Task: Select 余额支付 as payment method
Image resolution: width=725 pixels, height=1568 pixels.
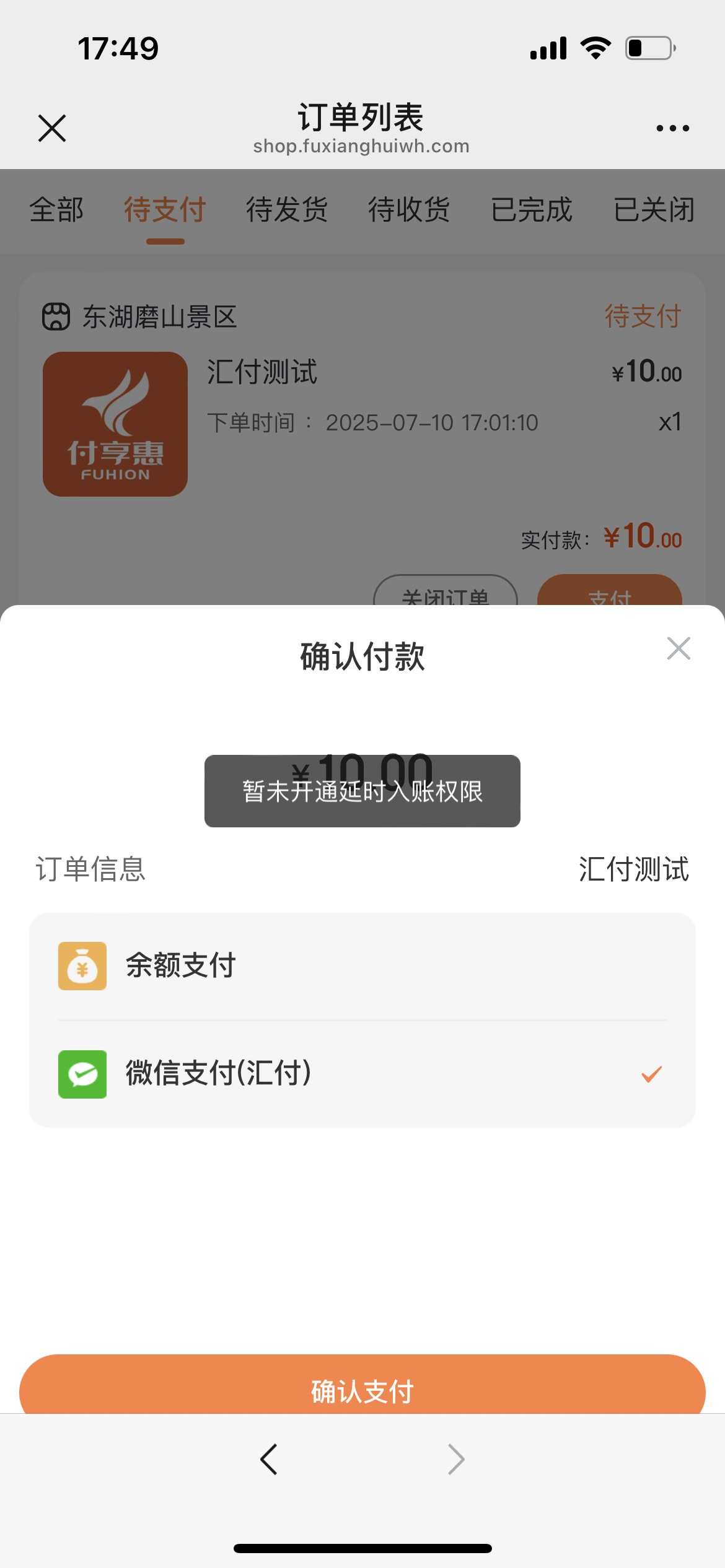Action: tap(362, 966)
